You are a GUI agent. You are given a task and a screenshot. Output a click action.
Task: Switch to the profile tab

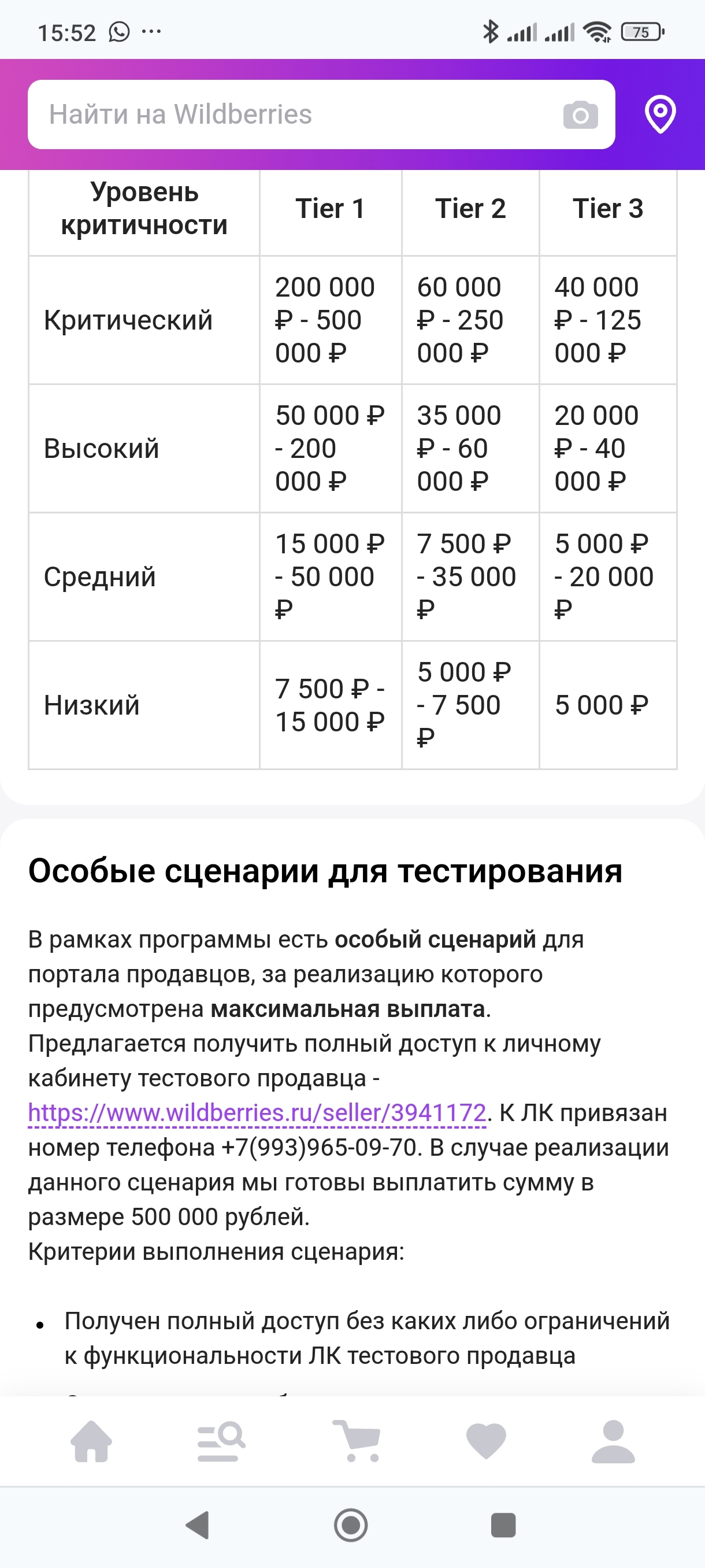(613, 1441)
